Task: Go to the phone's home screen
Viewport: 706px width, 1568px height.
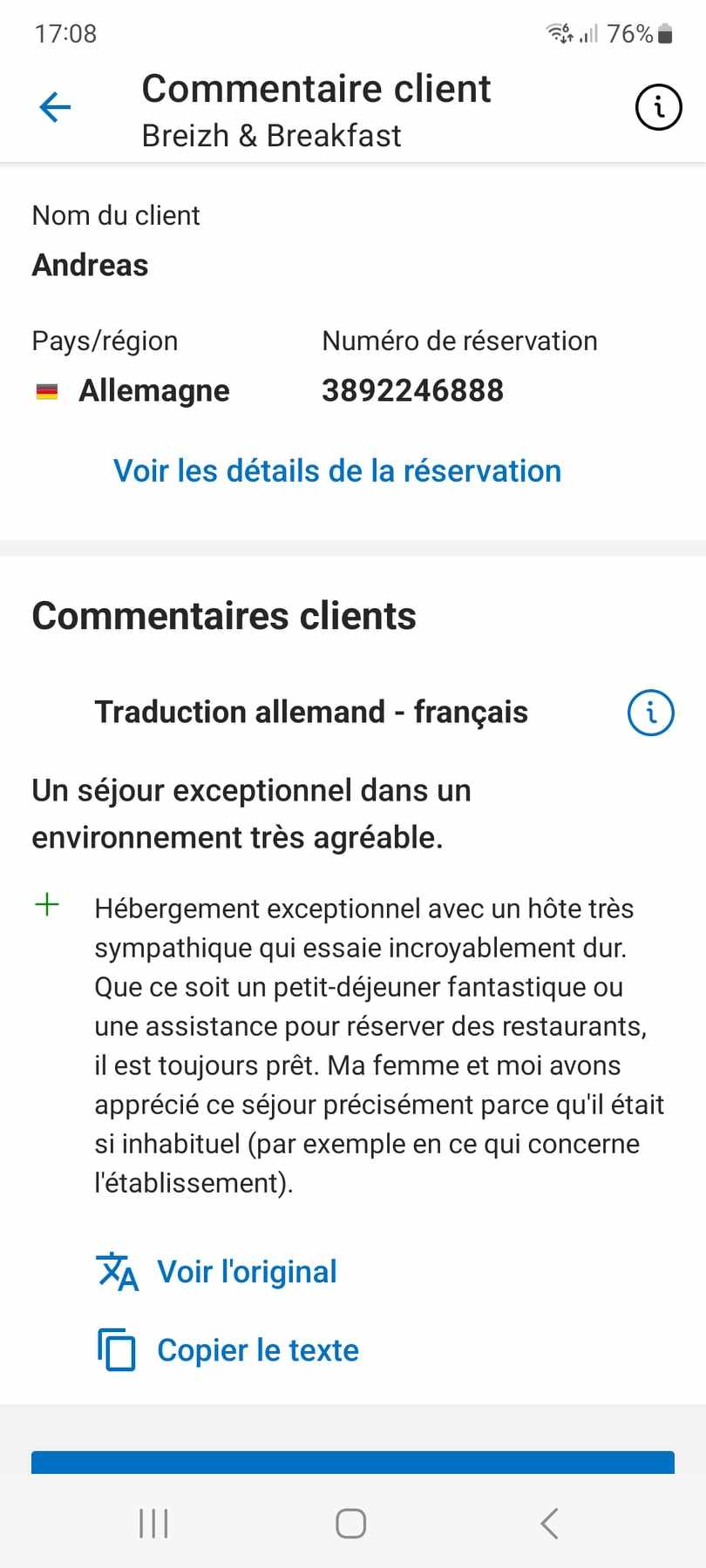Action: point(351,1524)
